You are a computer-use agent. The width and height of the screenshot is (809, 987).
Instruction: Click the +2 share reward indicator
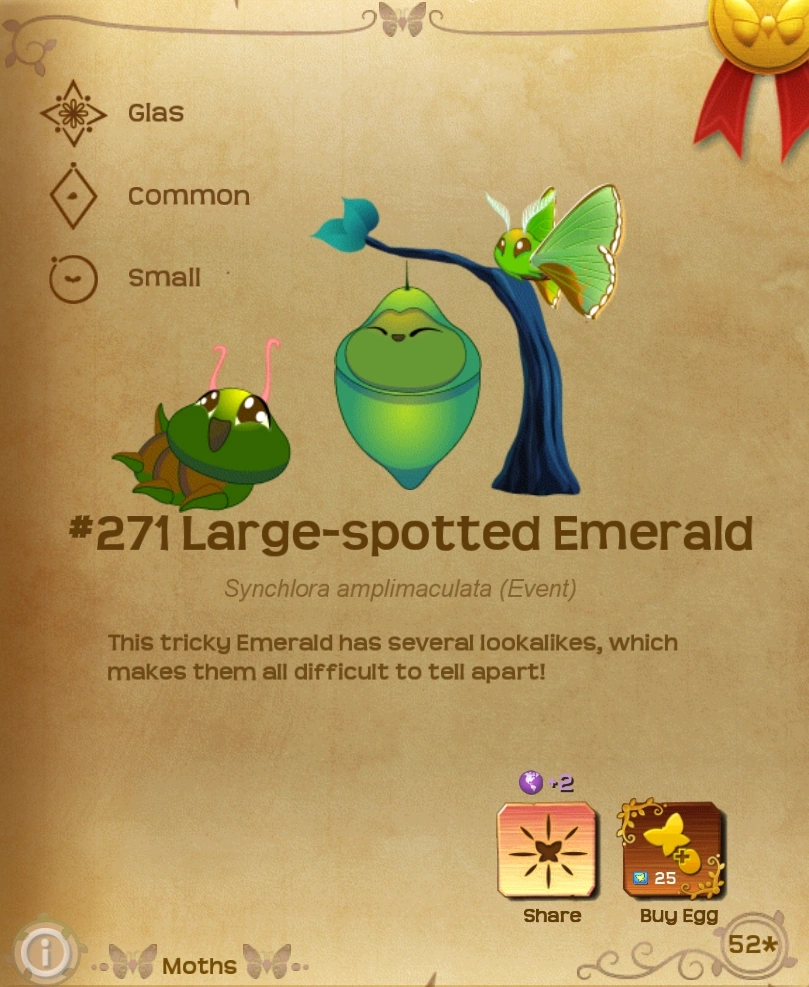561,783
